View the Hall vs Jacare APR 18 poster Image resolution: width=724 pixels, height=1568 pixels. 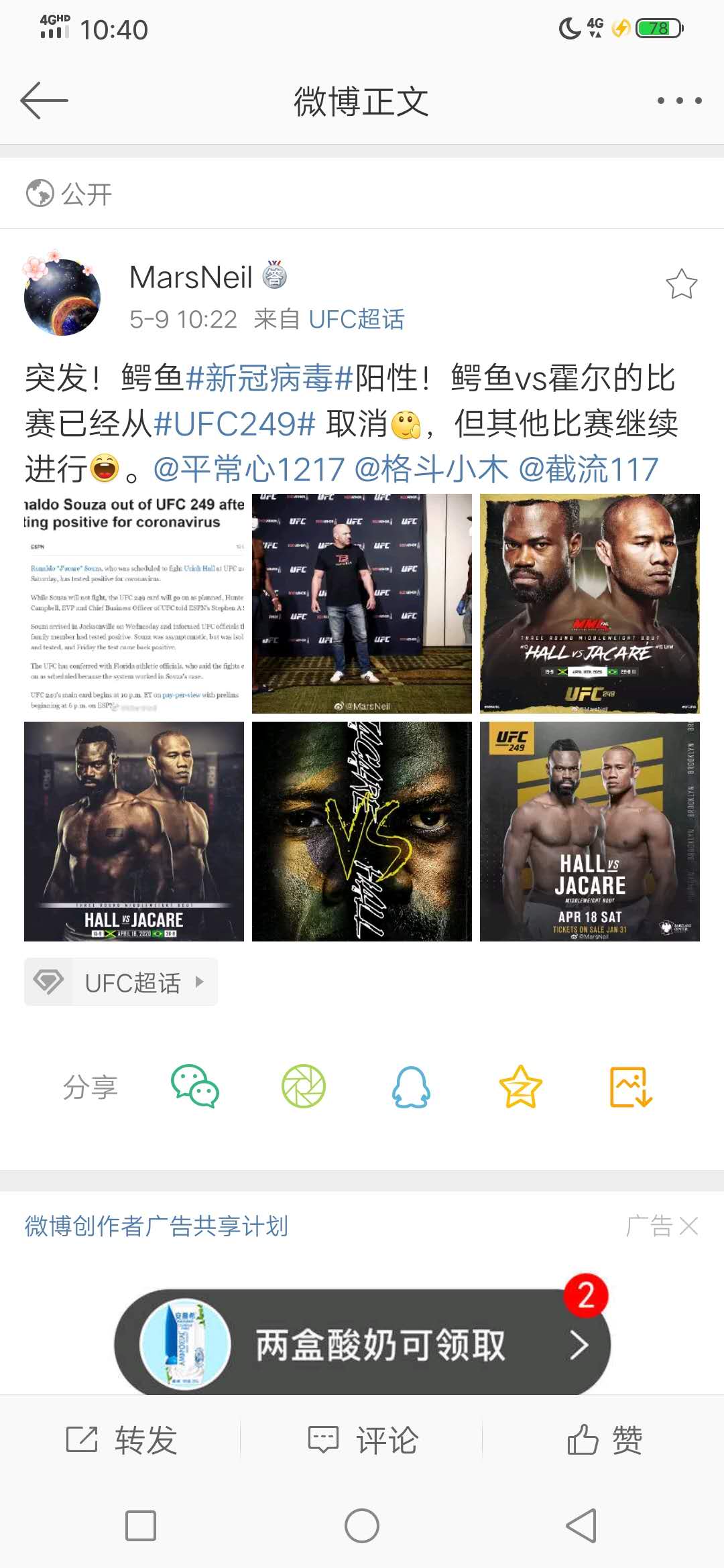pos(589,831)
